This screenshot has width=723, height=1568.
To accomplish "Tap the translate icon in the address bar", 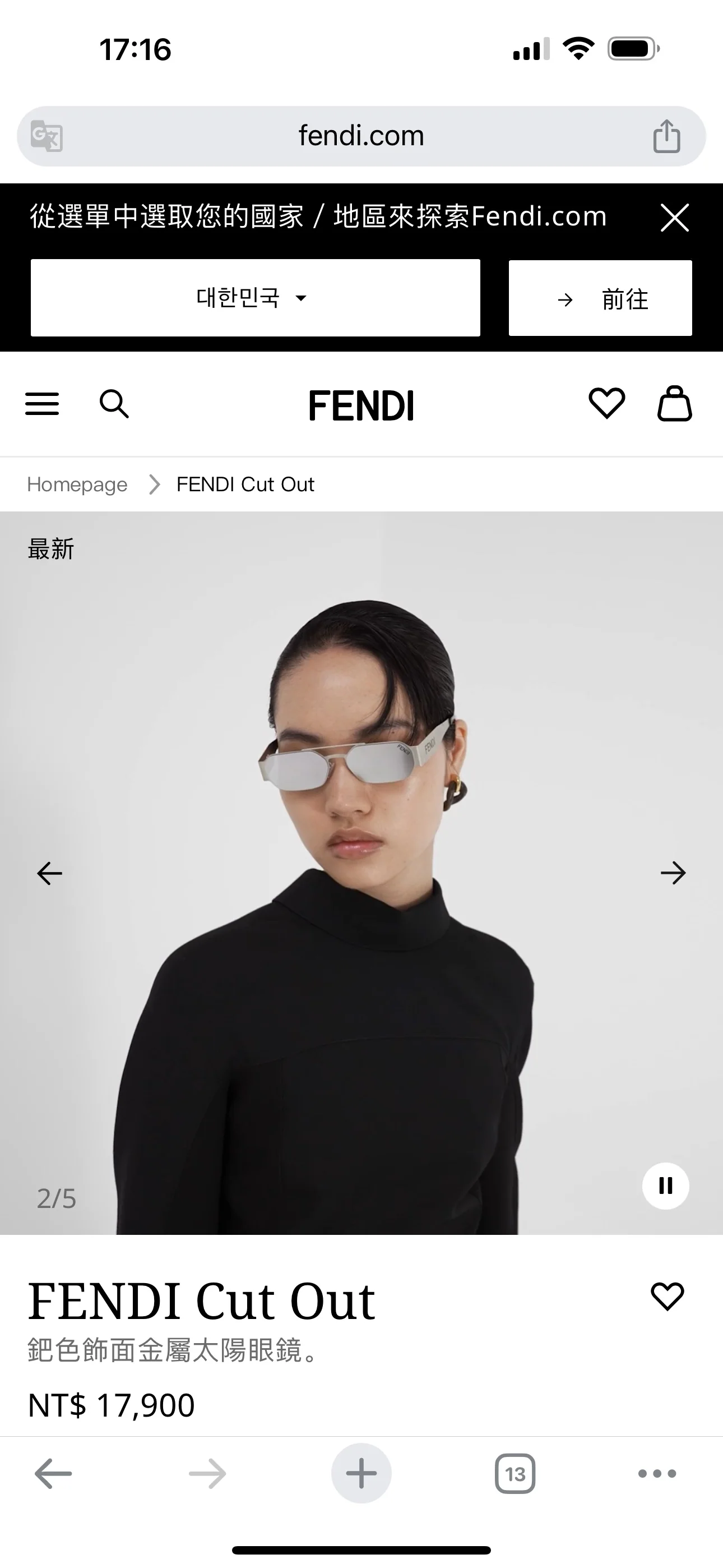I will (47, 136).
